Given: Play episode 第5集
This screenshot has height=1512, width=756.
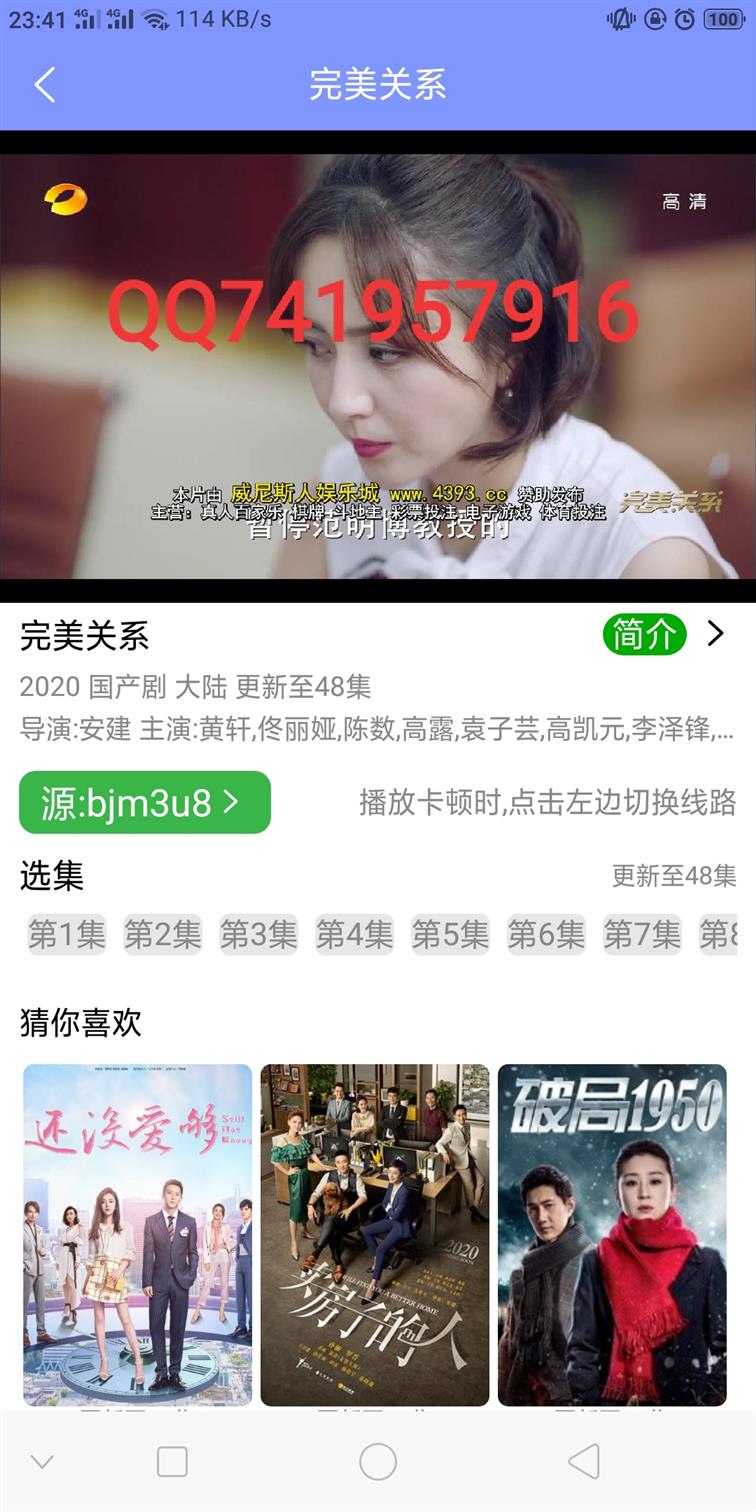Looking at the screenshot, I should [451, 934].
